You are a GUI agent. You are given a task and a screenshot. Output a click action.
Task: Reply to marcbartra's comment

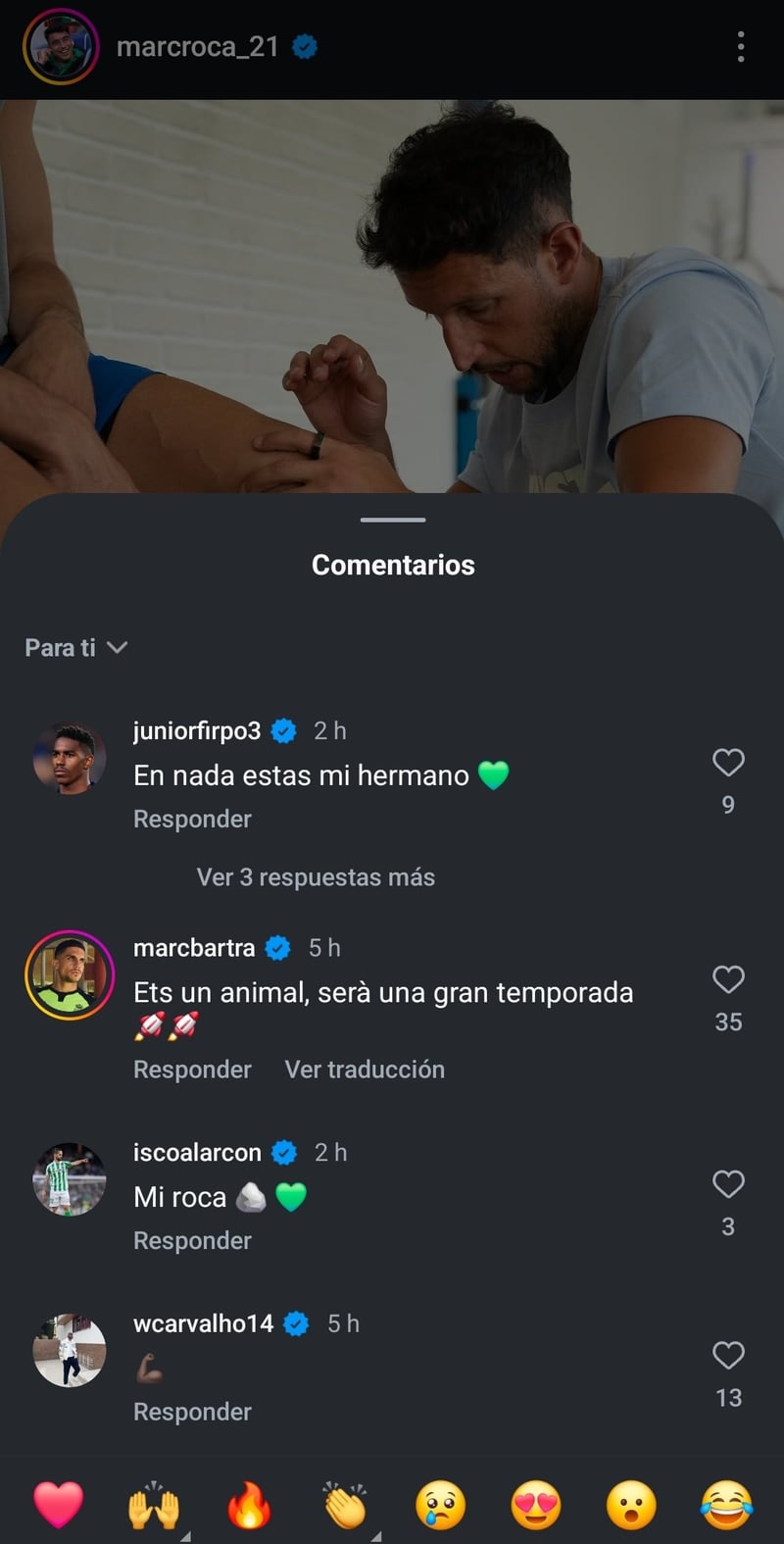[x=192, y=1070]
